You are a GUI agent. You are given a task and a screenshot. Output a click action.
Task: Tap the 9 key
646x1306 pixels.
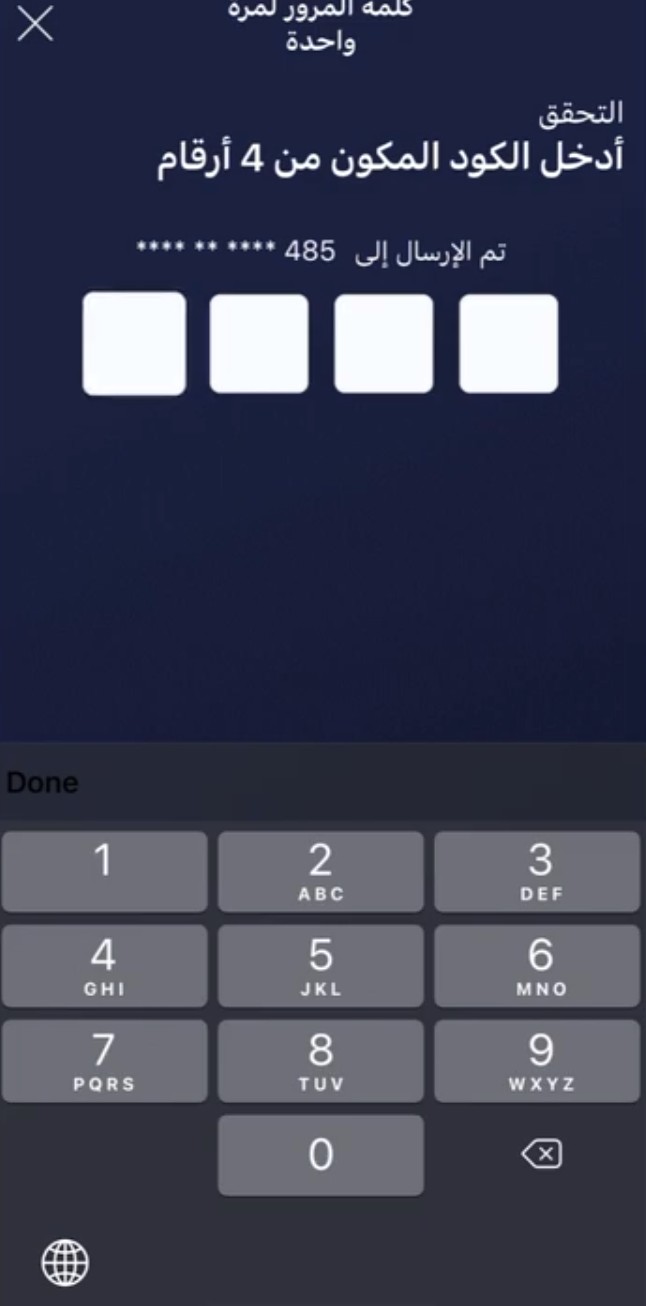point(538,1061)
